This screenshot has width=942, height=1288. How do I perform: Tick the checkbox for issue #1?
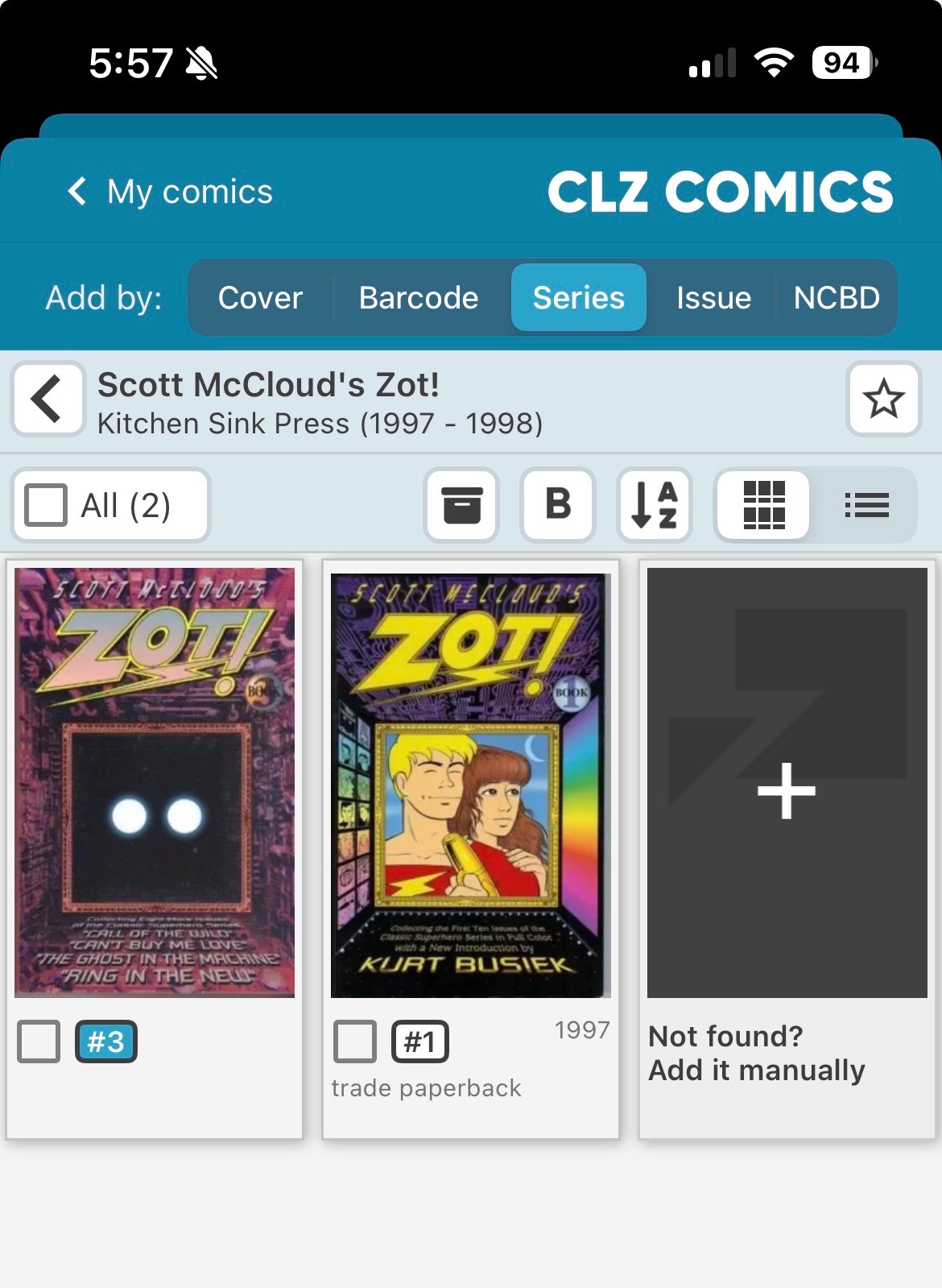pos(355,1042)
